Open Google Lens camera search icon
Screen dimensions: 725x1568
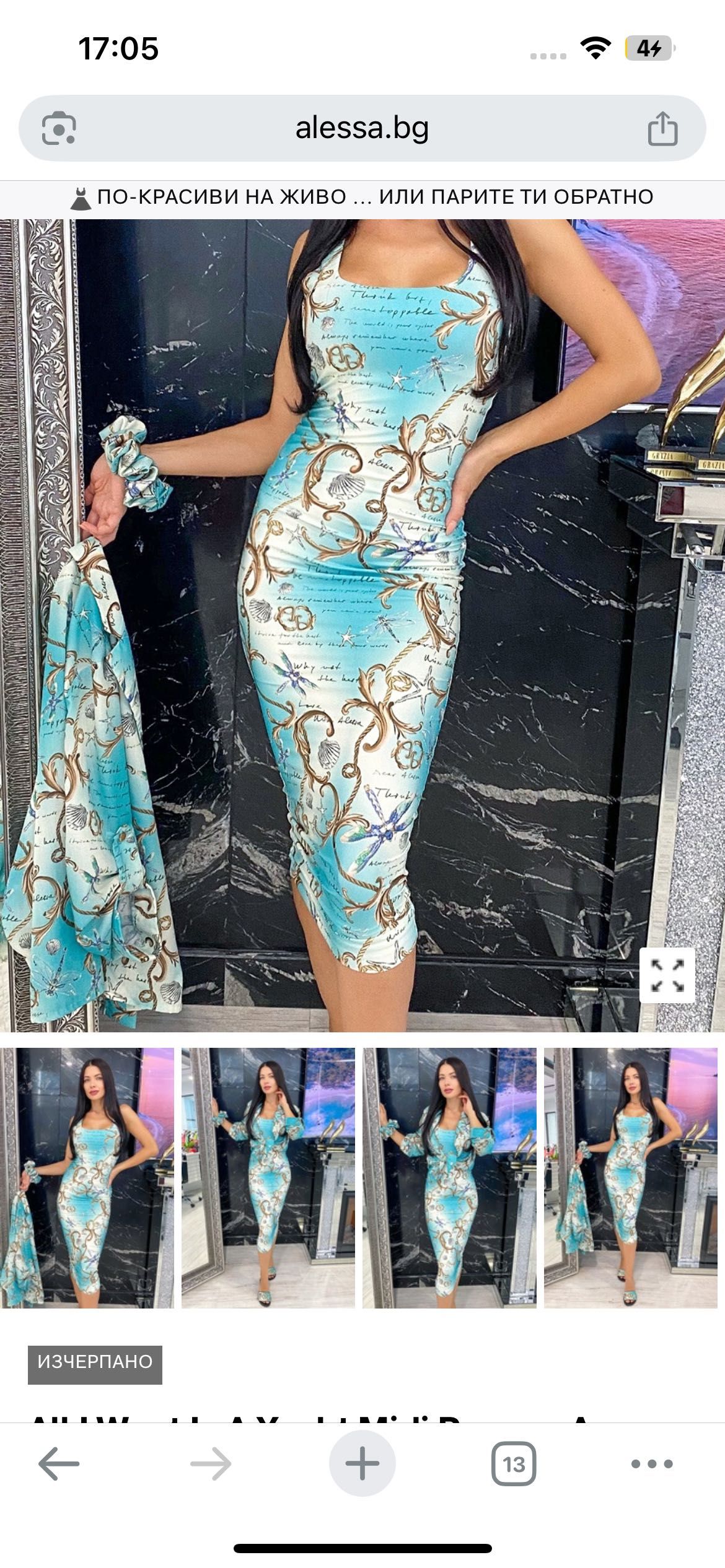[x=59, y=129]
